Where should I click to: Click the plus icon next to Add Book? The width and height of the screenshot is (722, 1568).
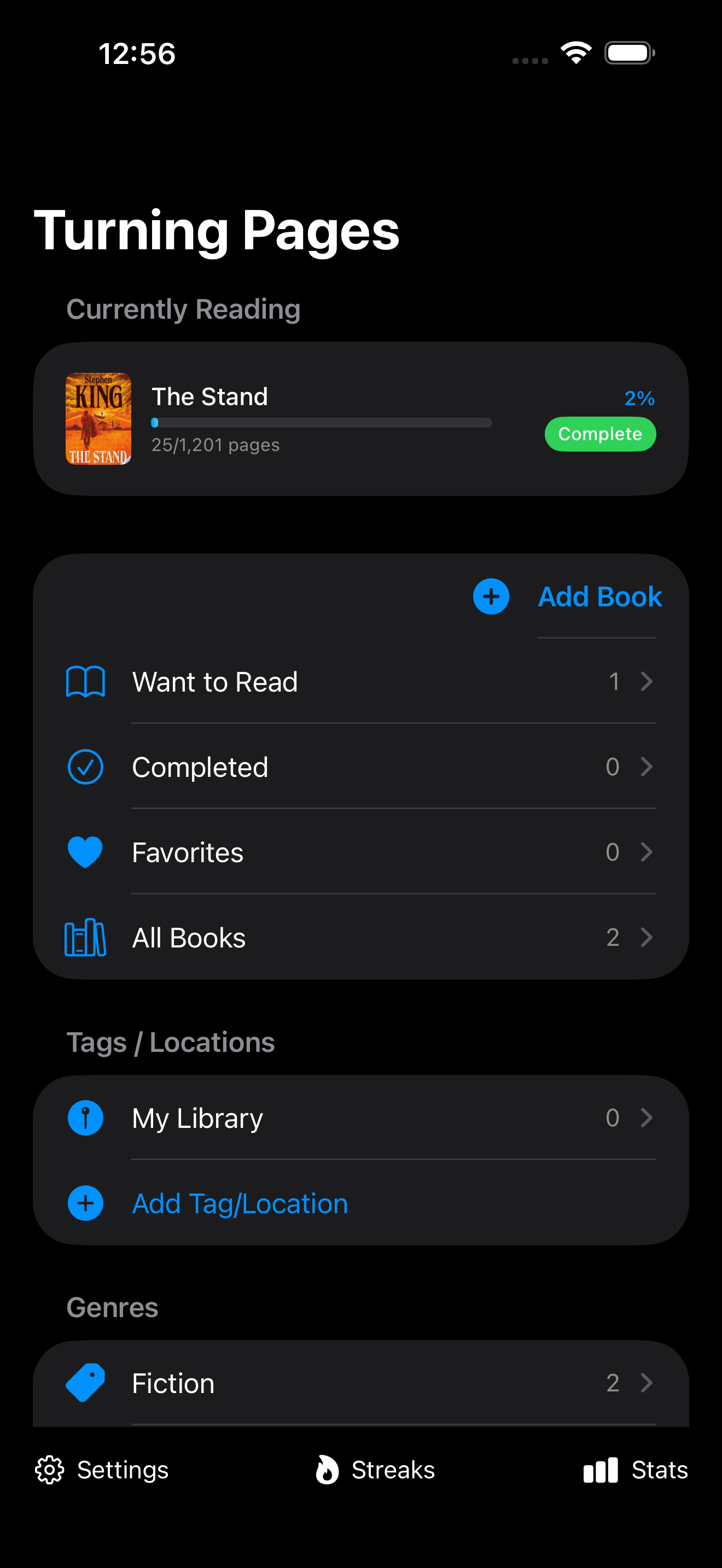(x=491, y=597)
